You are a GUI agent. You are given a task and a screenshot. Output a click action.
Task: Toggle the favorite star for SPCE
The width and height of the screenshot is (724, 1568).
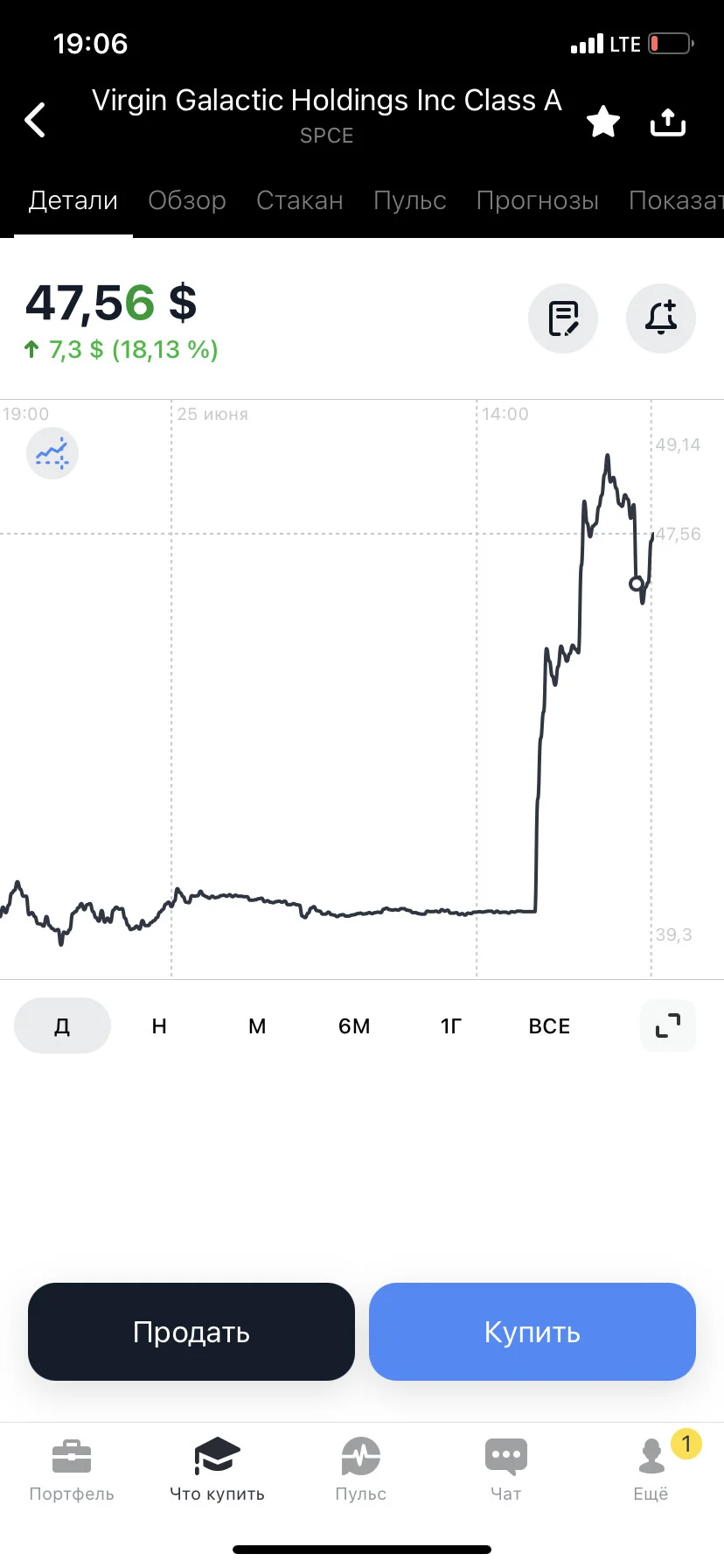pos(603,122)
